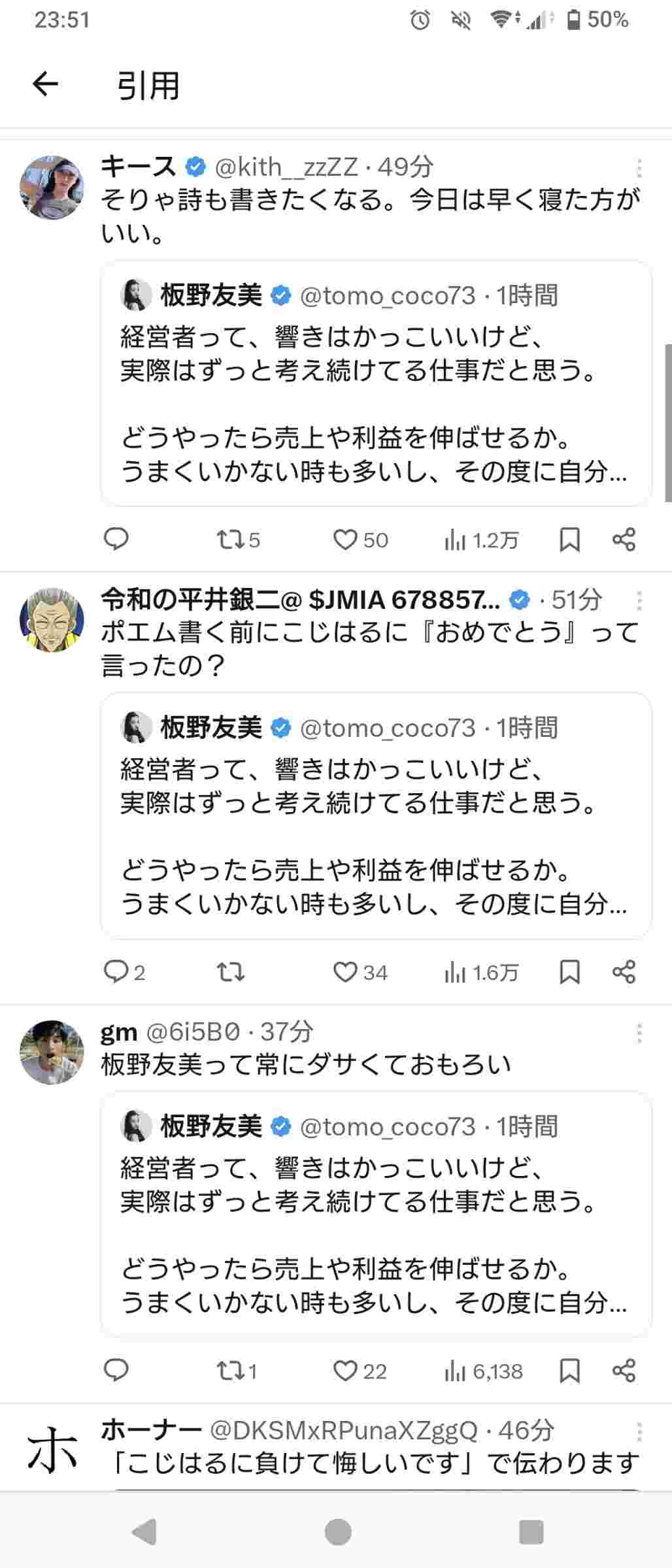Viewport: 672px width, 1568px height.
Task: Bookmark キース's post
Action: tap(570, 540)
